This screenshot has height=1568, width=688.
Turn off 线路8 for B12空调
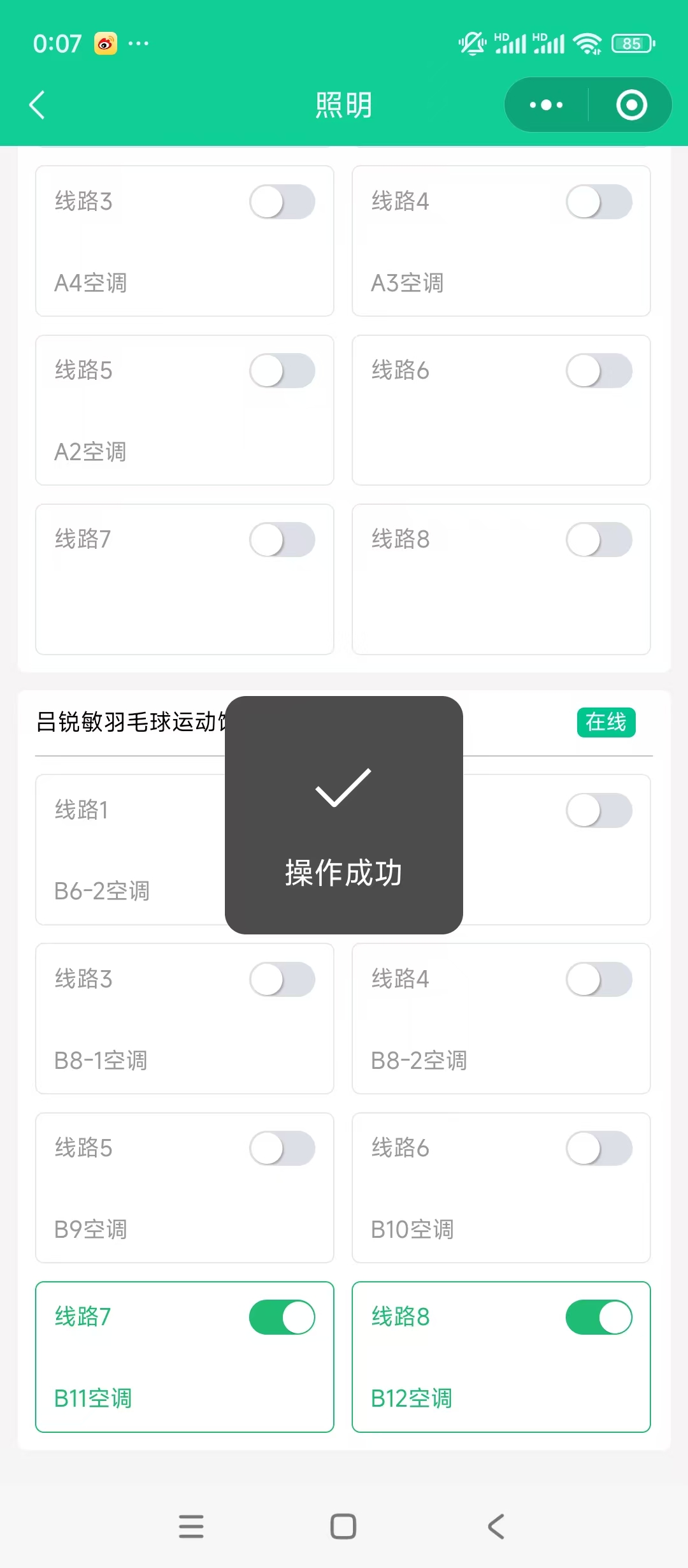tap(597, 1317)
